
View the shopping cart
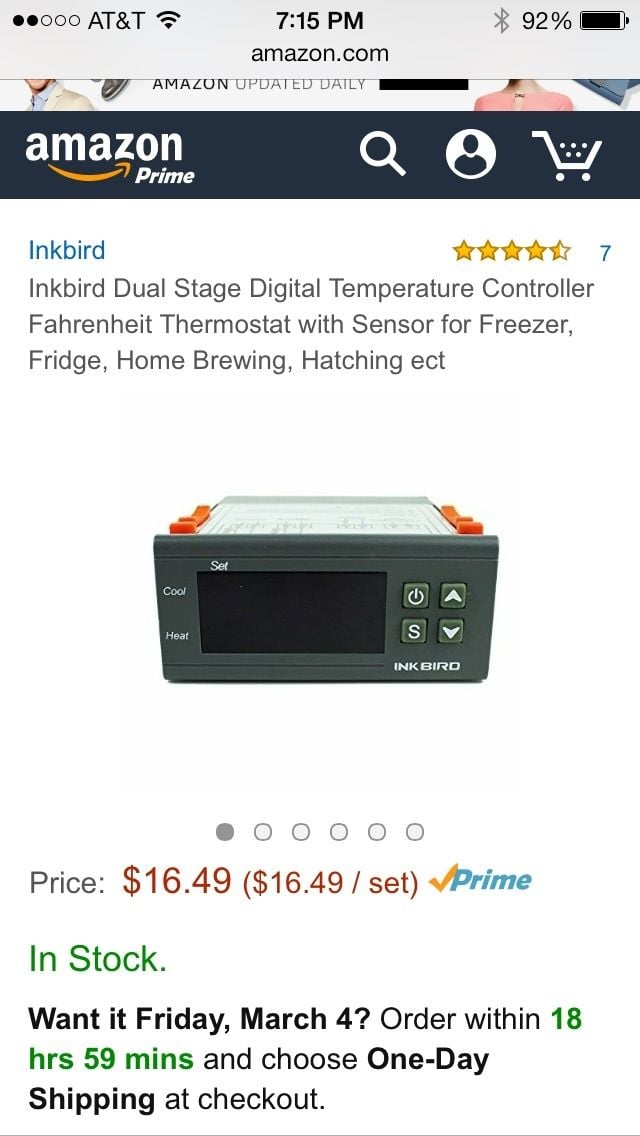567,155
